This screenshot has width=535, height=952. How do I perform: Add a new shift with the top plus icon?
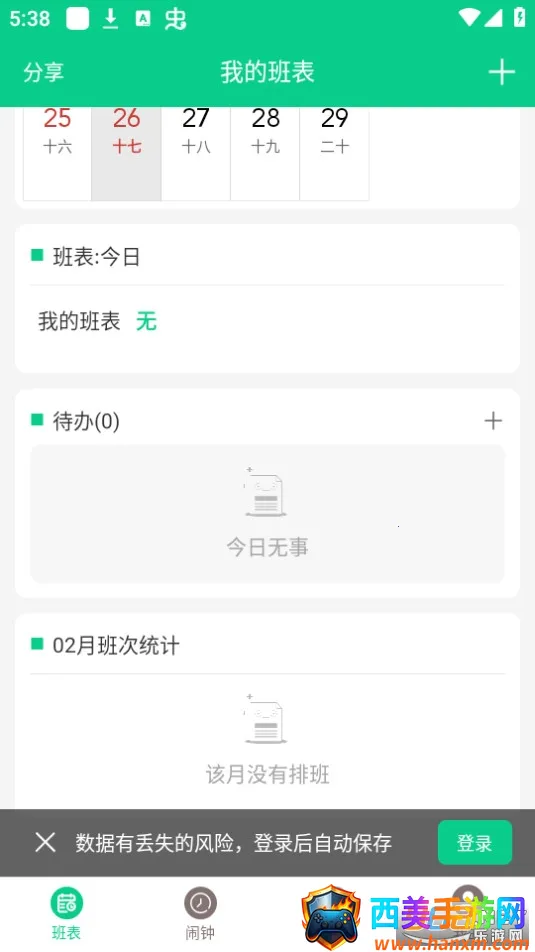(x=502, y=72)
